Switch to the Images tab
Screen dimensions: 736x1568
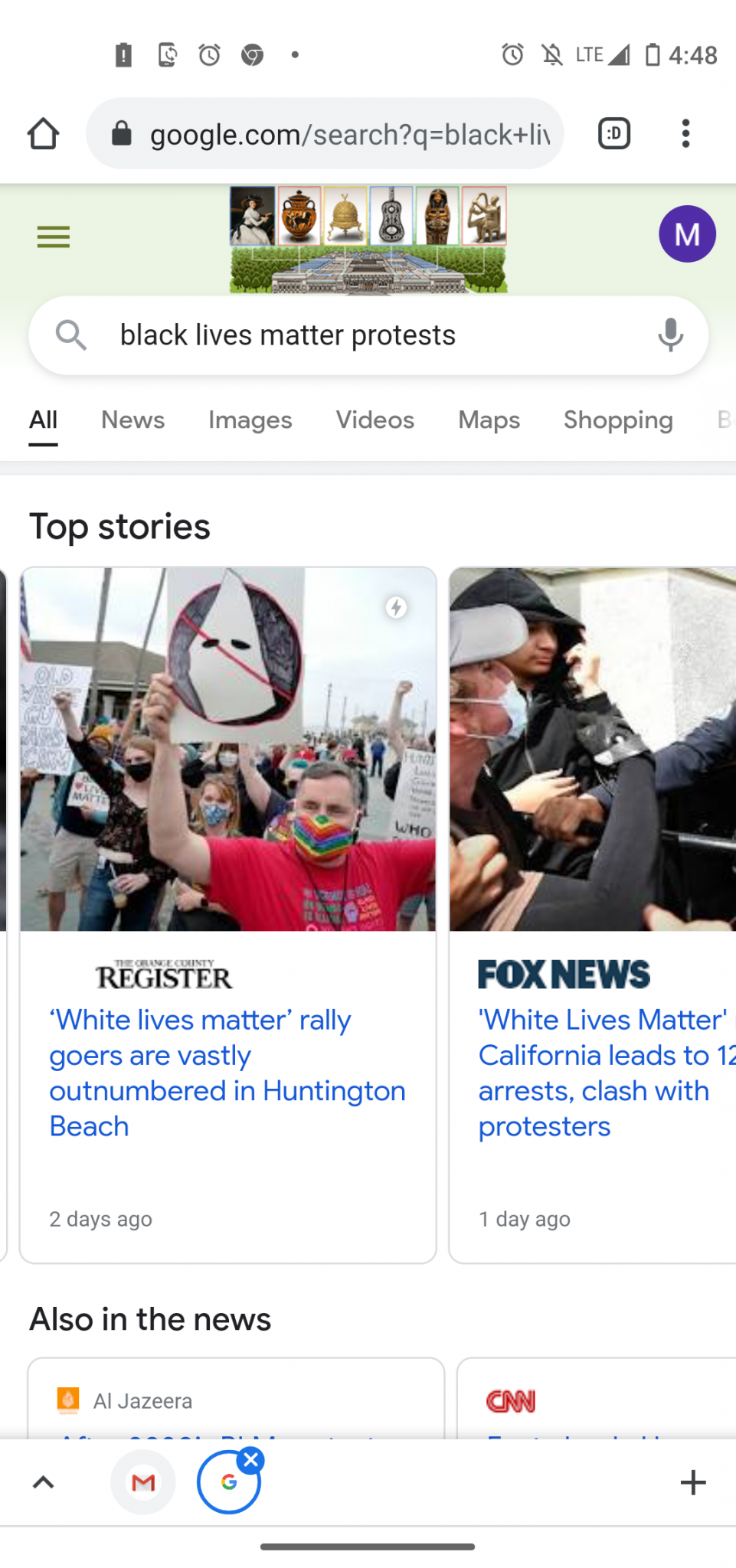(250, 420)
